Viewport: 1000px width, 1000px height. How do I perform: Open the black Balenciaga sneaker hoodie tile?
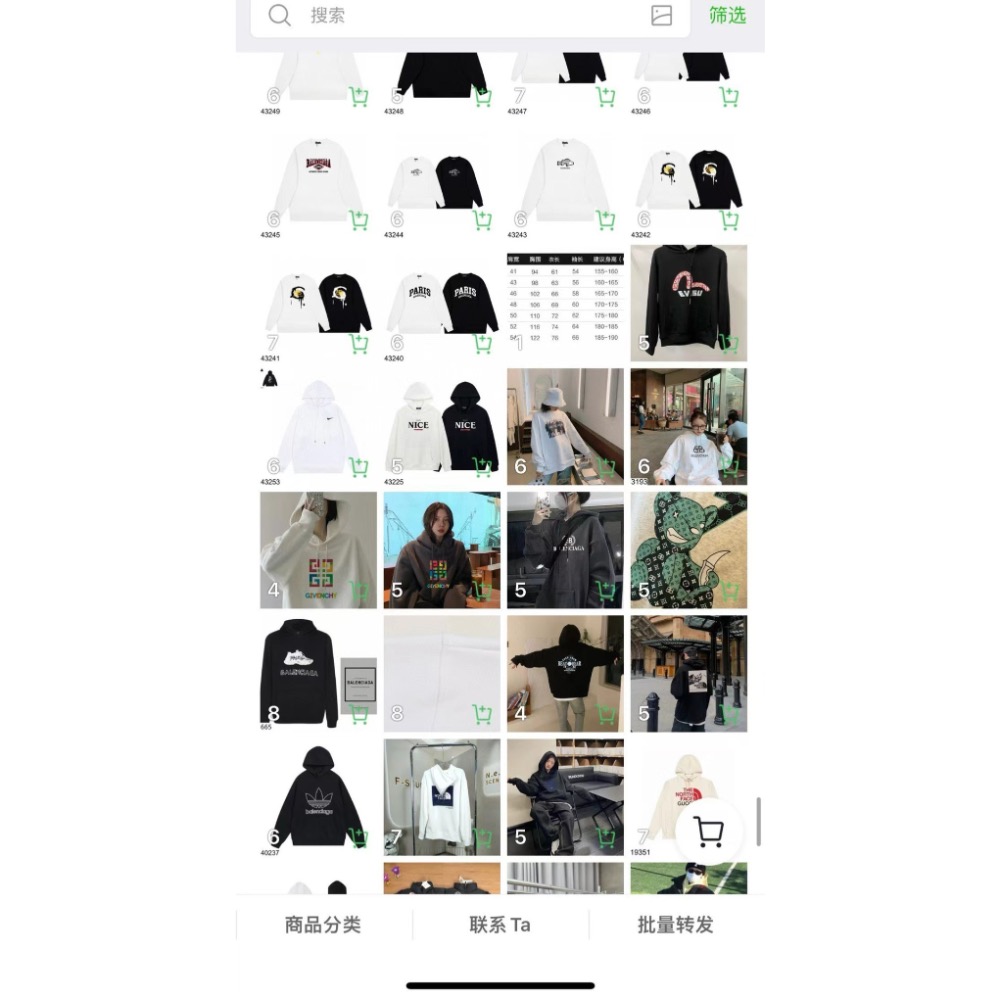tap(318, 672)
